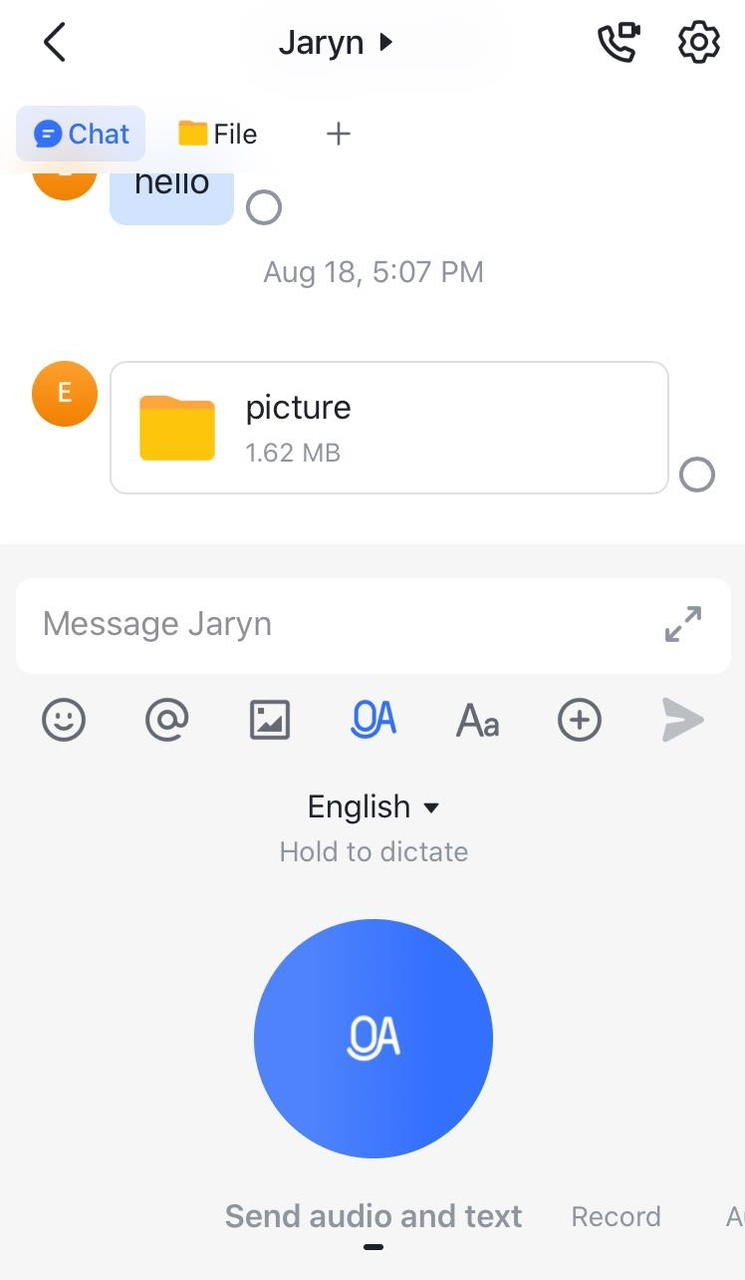Tap the large blue dictate button
Screen dimensions: 745x1280
(373, 1038)
